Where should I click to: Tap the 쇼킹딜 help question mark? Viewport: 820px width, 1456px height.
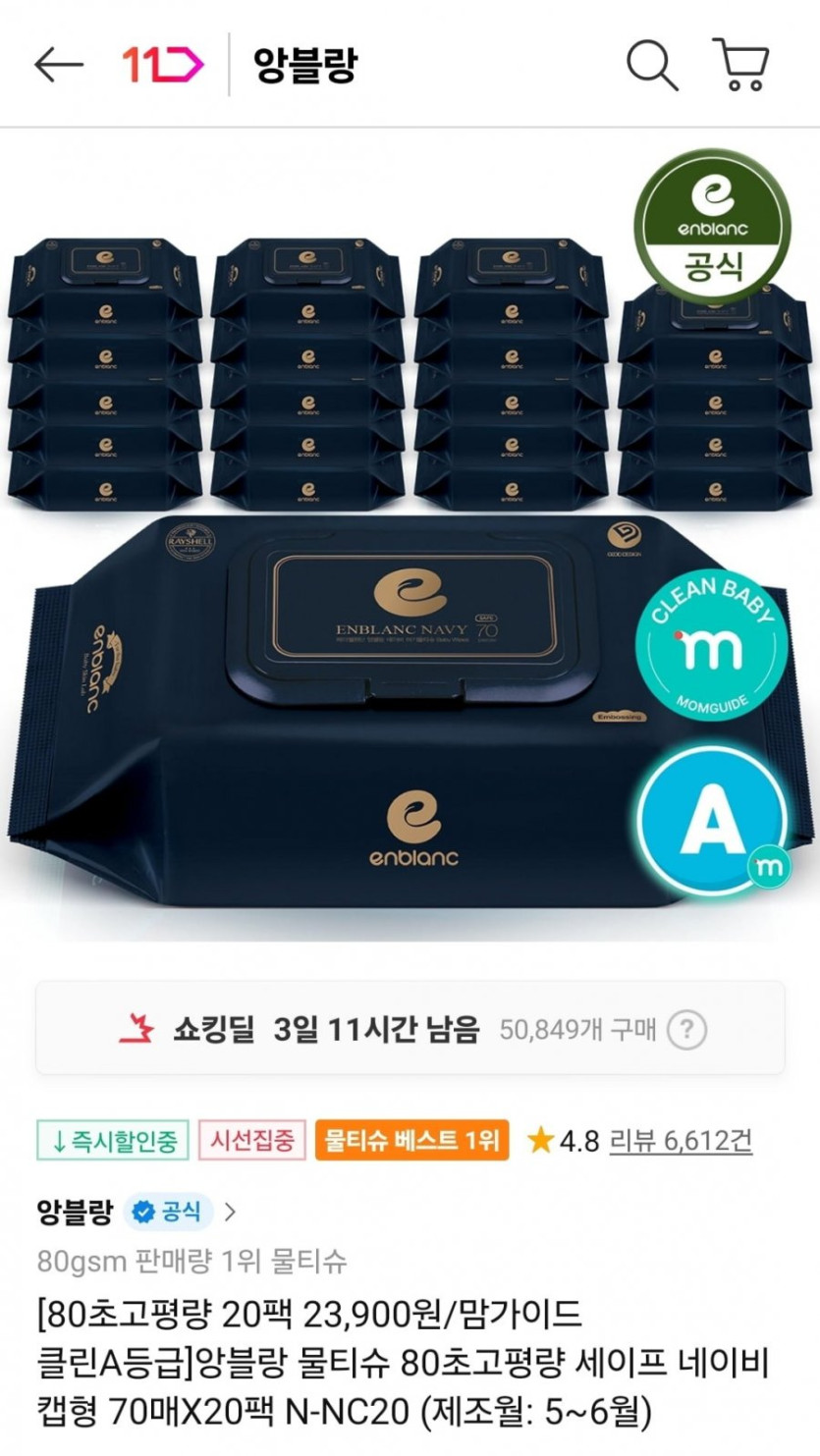(x=686, y=1030)
